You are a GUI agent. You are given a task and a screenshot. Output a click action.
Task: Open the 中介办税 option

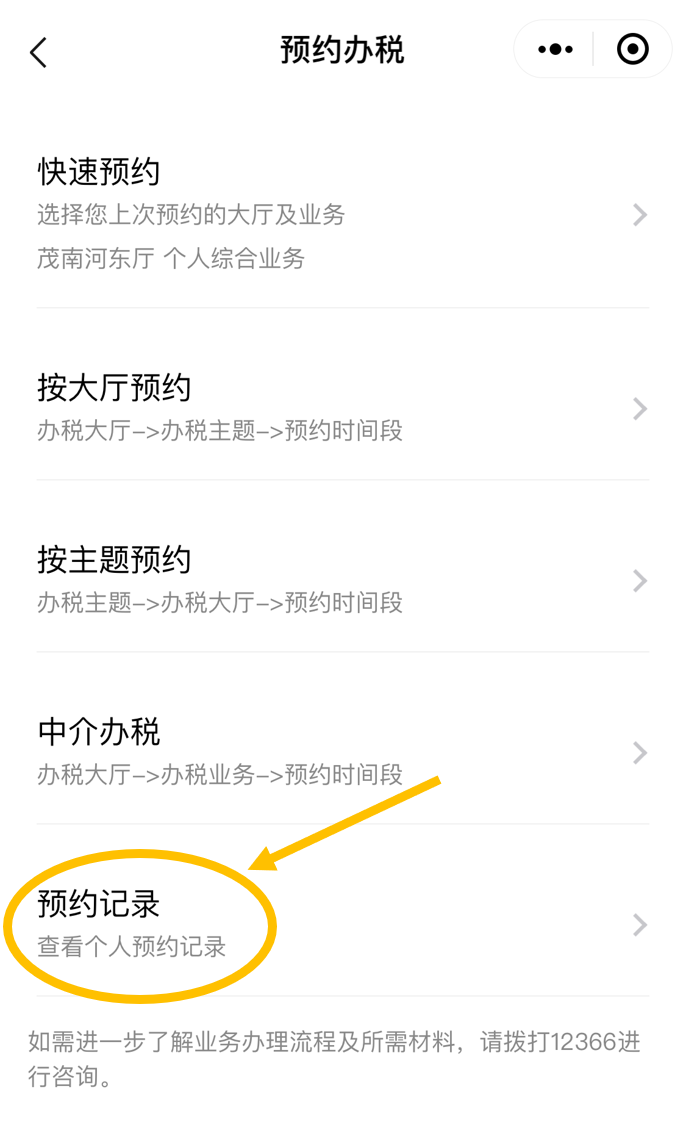[x=343, y=752]
